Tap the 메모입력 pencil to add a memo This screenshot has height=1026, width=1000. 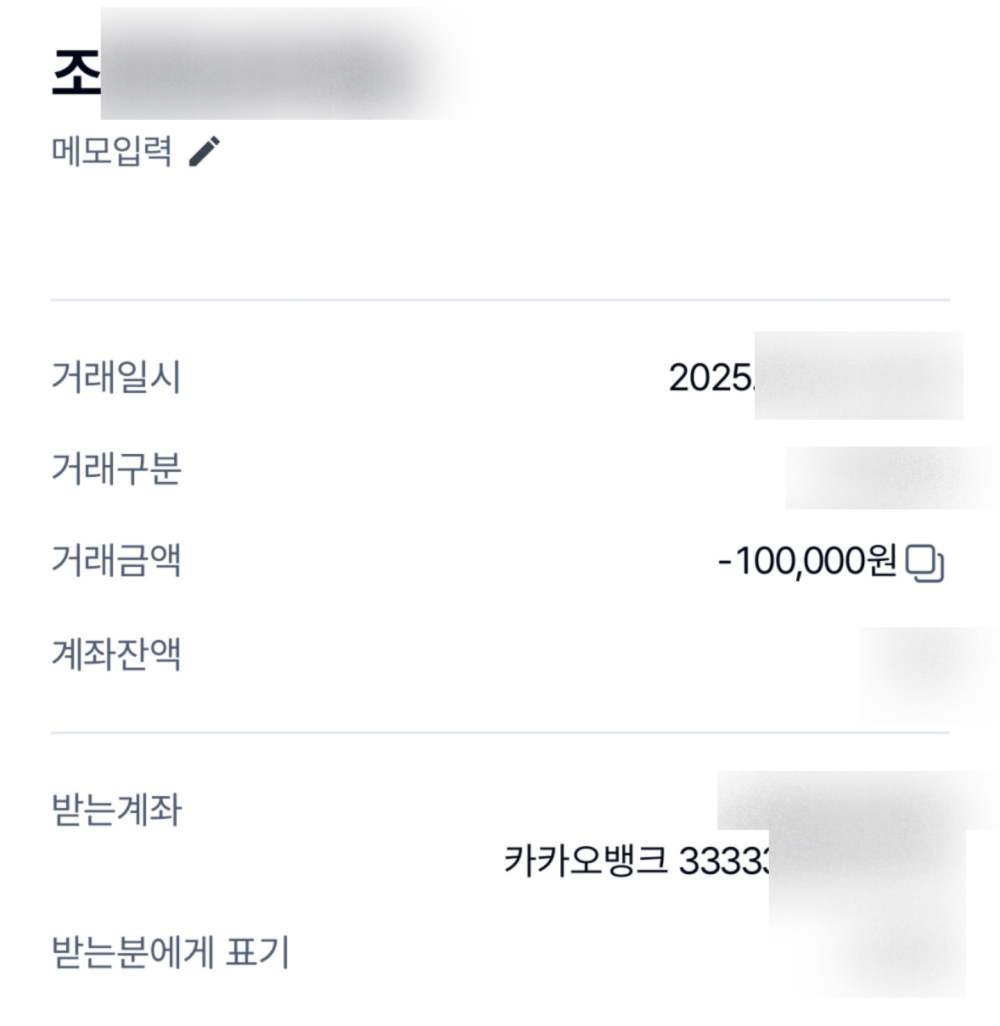pos(204,153)
